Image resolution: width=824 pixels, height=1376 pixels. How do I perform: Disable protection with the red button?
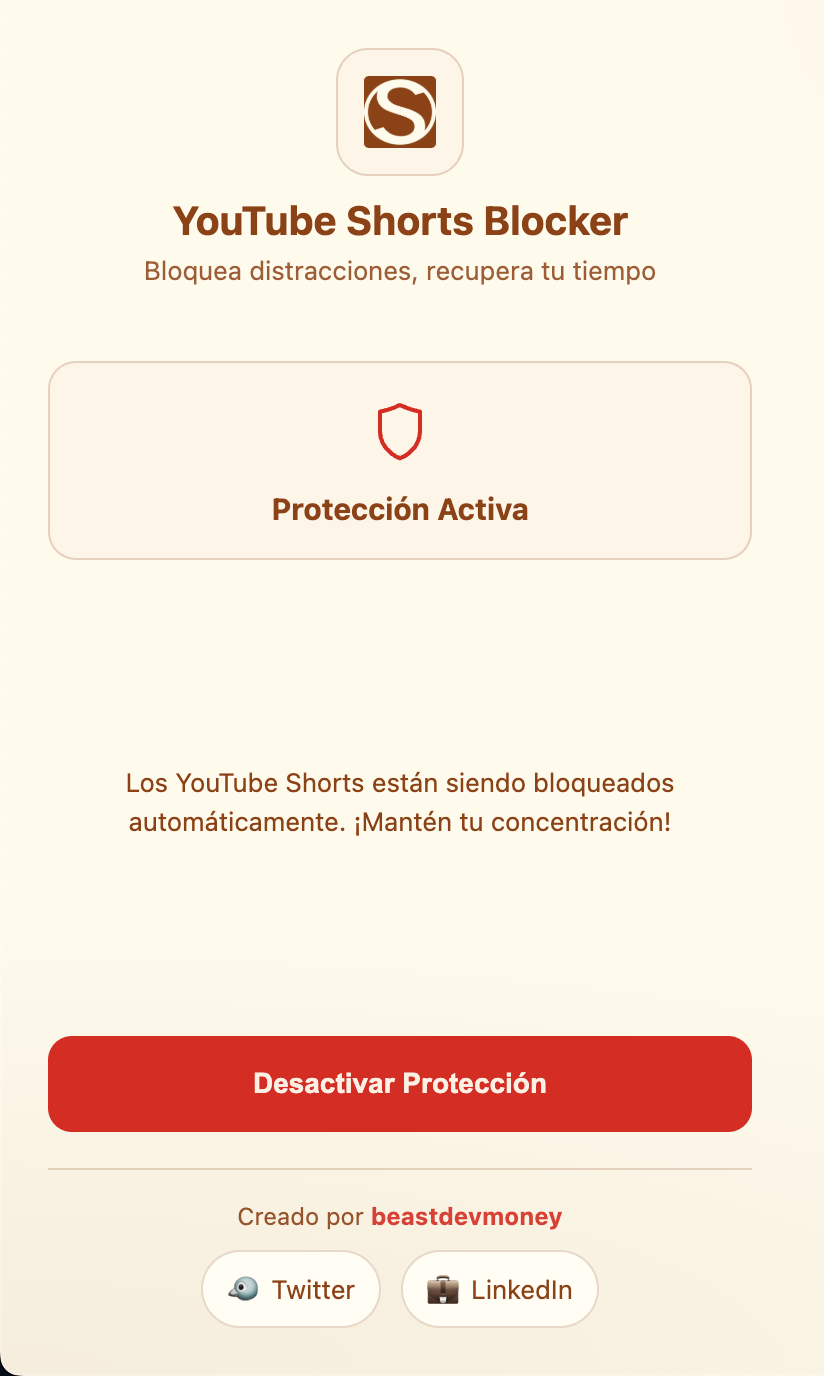(x=400, y=1084)
